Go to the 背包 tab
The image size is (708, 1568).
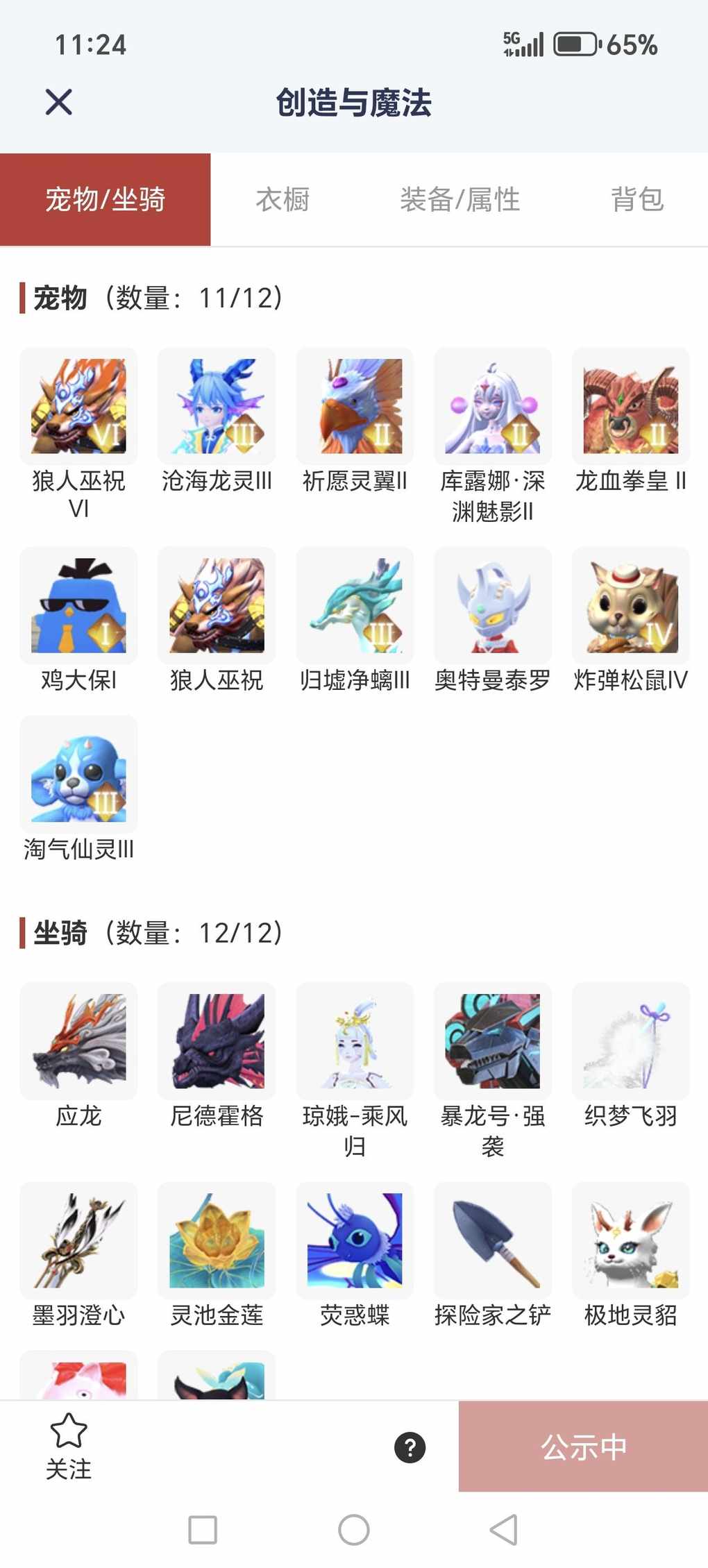637,200
